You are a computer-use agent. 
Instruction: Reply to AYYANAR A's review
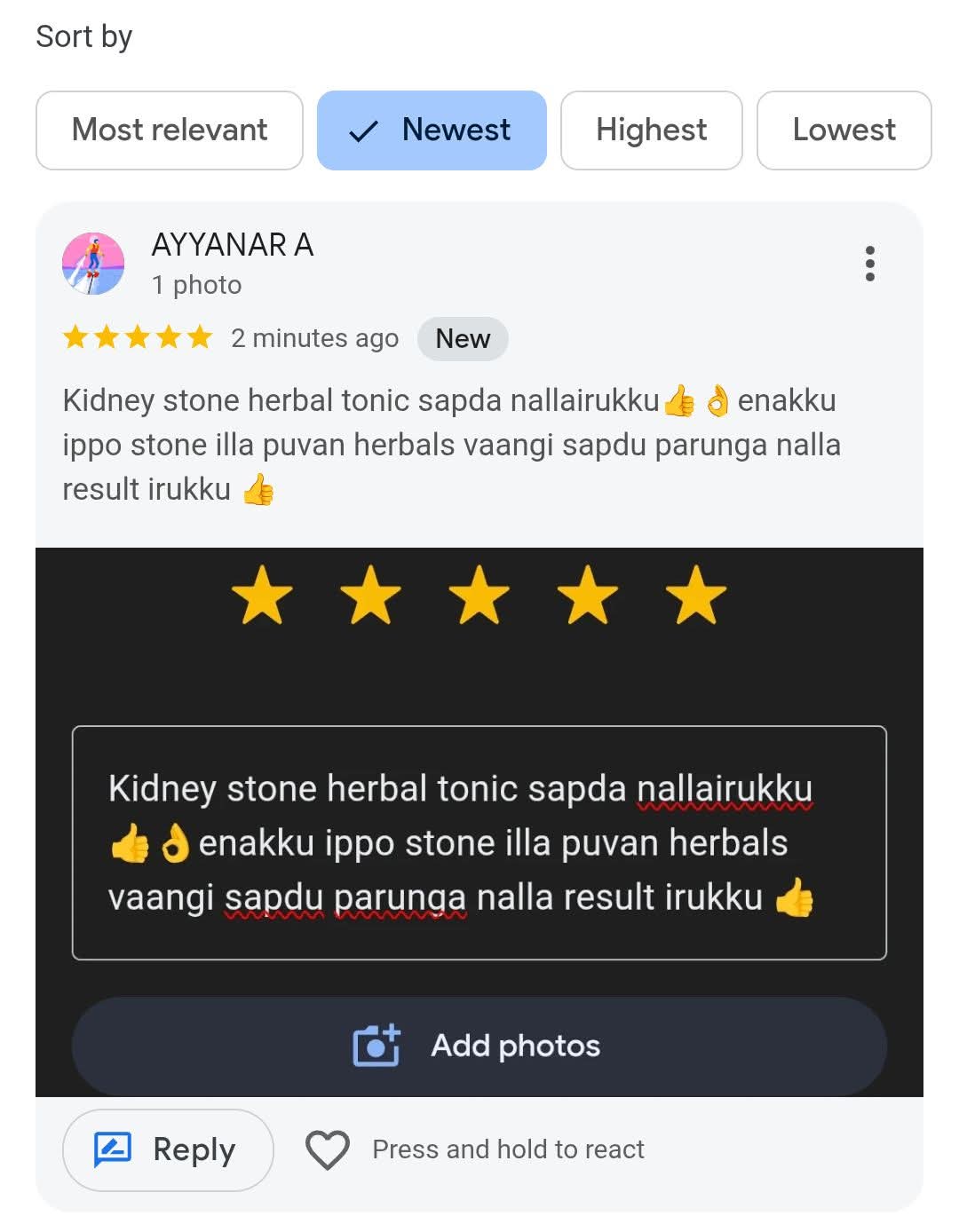[168, 1149]
